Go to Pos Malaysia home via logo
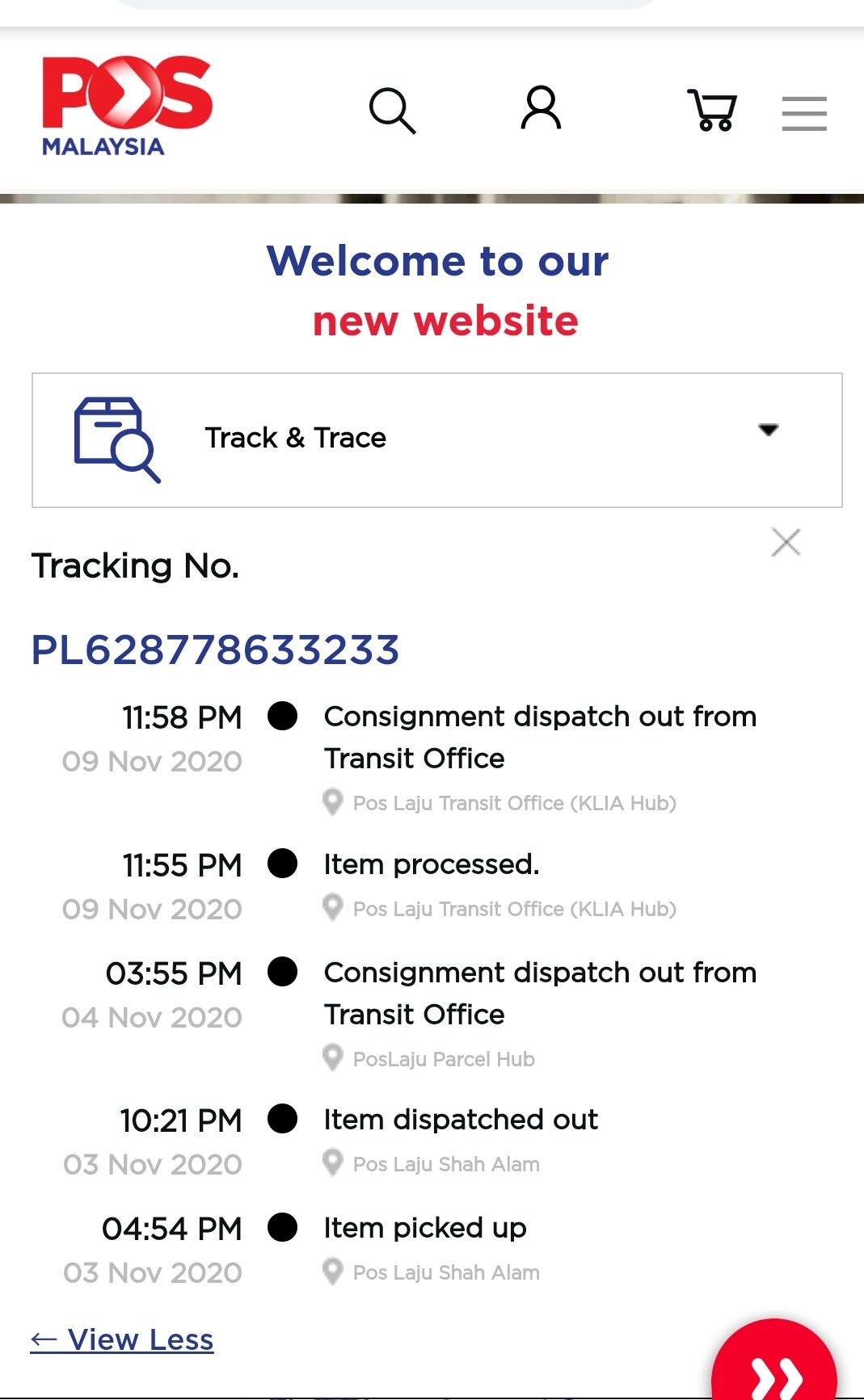Viewport: 864px width, 1400px height. [x=127, y=105]
